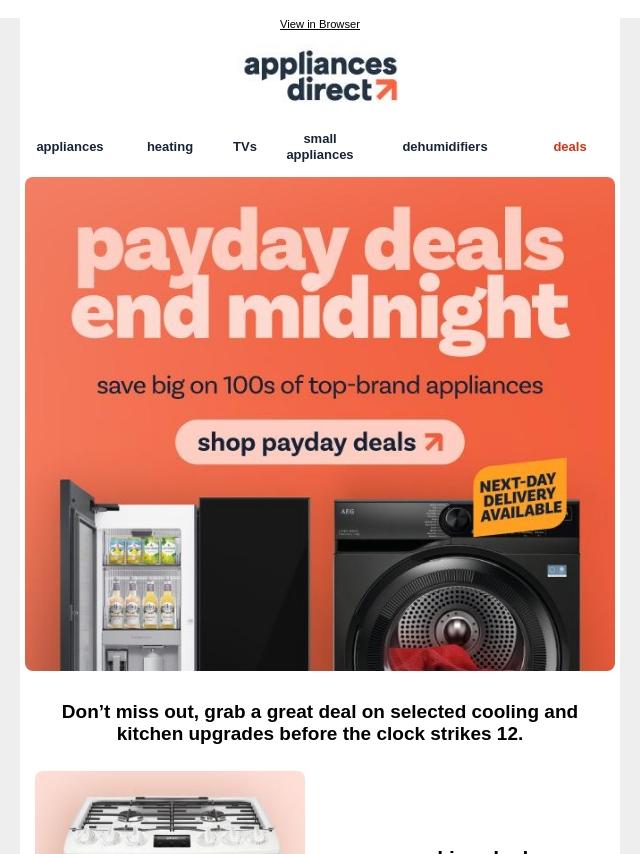Select the TVs category link
The width and height of the screenshot is (640, 854).
[245, 146]
